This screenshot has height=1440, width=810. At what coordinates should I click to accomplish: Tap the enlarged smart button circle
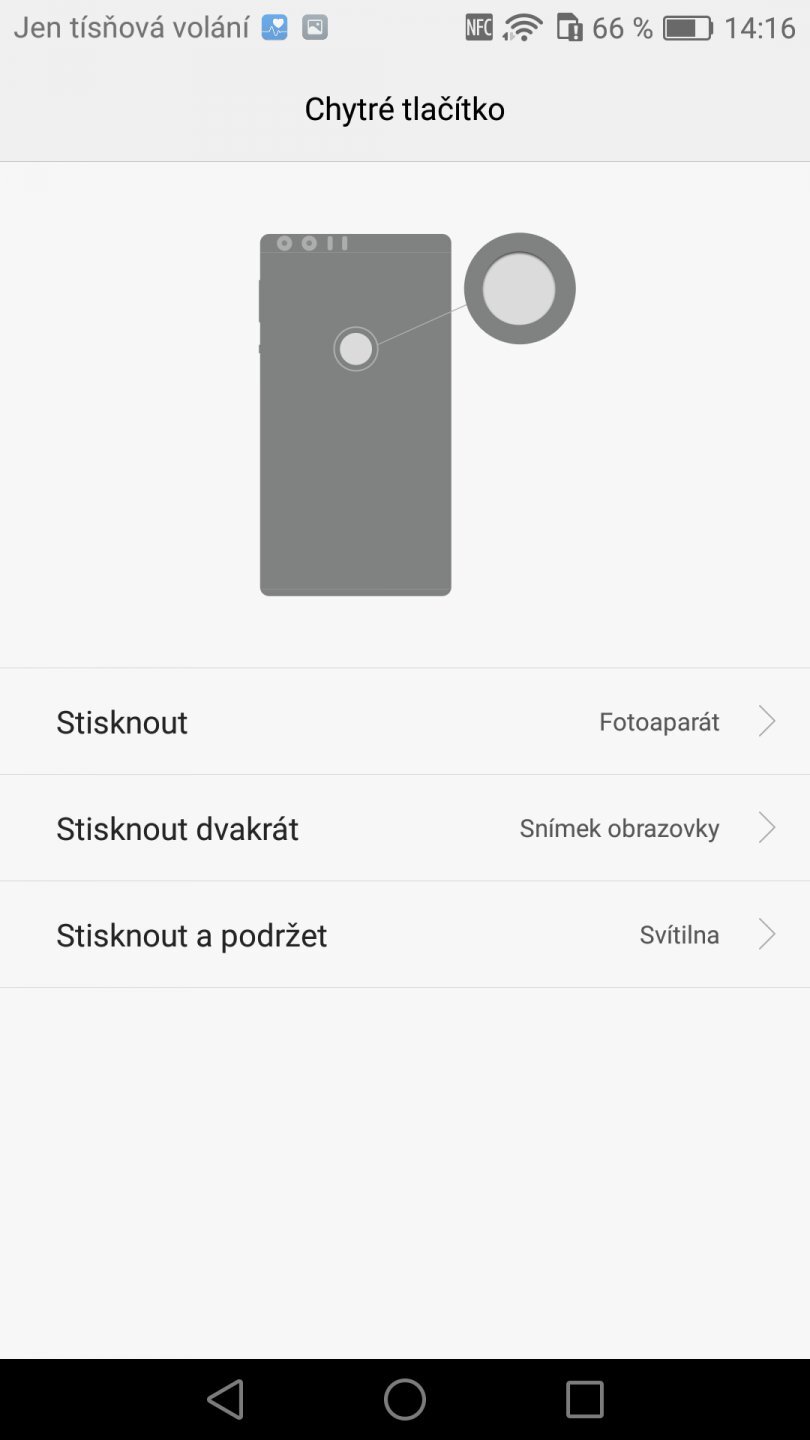(519, 288)
